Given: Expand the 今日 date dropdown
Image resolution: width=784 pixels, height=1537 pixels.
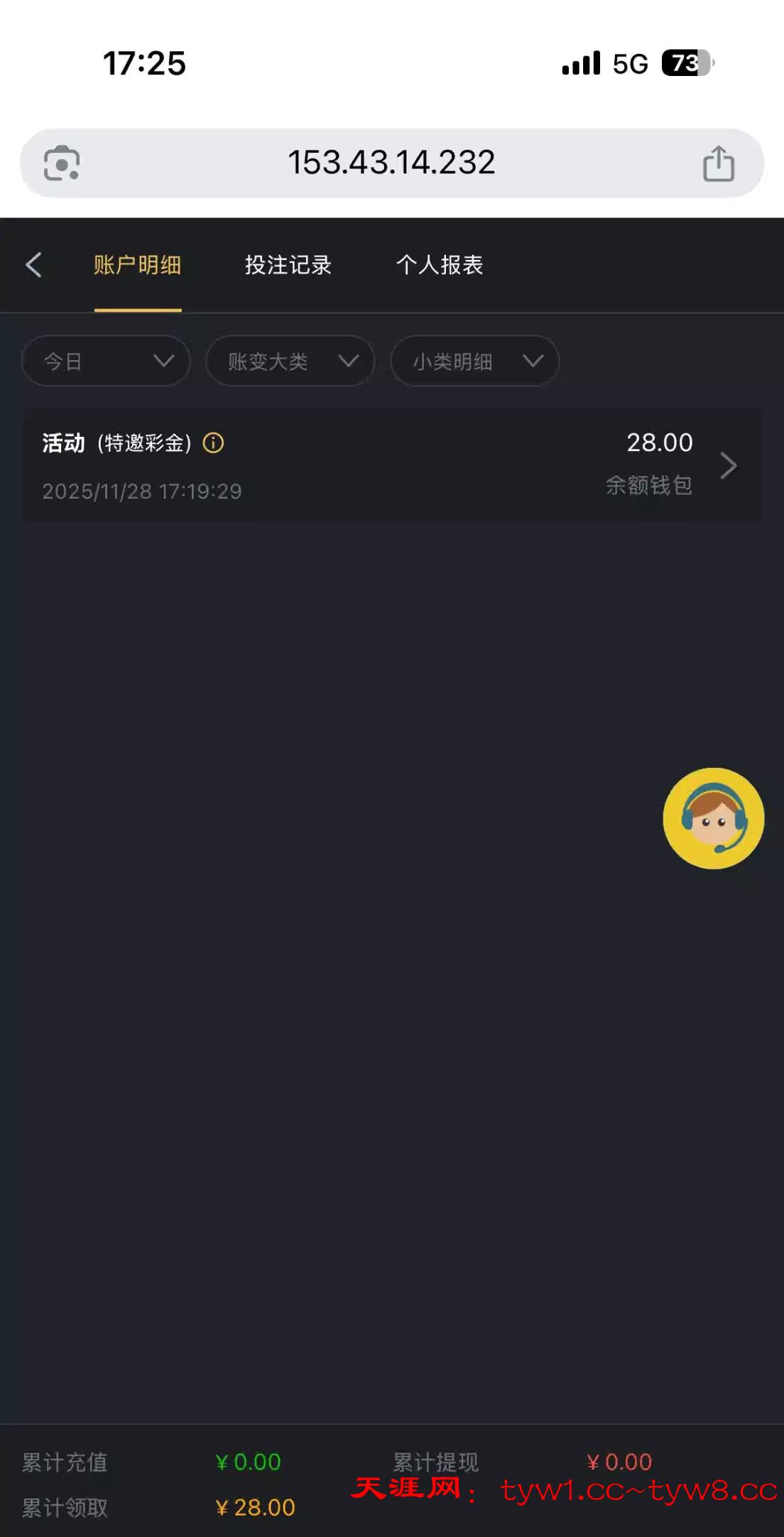Looking at the screenshot, I should 107,362.
